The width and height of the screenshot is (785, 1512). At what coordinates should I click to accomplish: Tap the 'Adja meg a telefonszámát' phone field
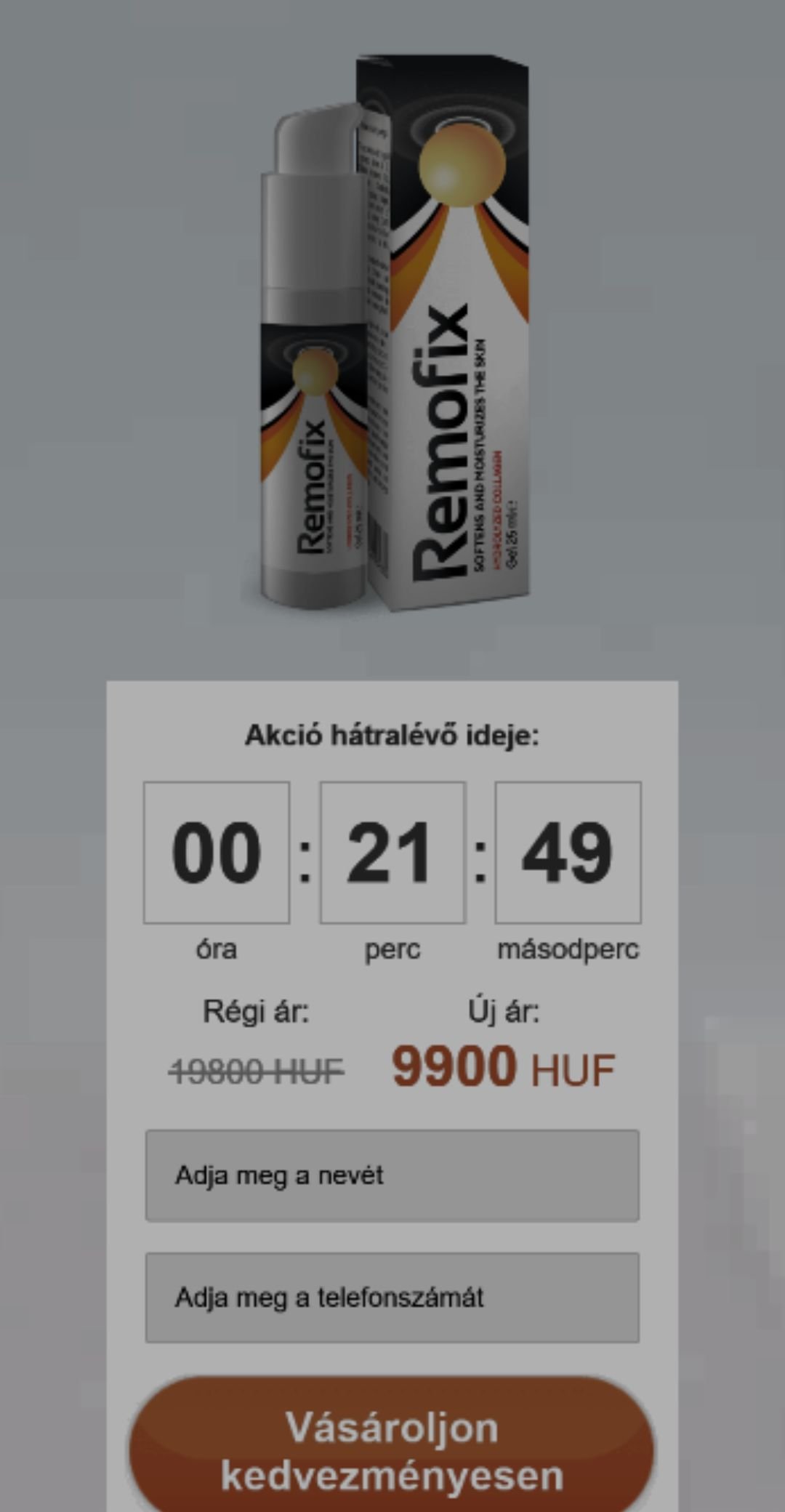point(392,1298)
